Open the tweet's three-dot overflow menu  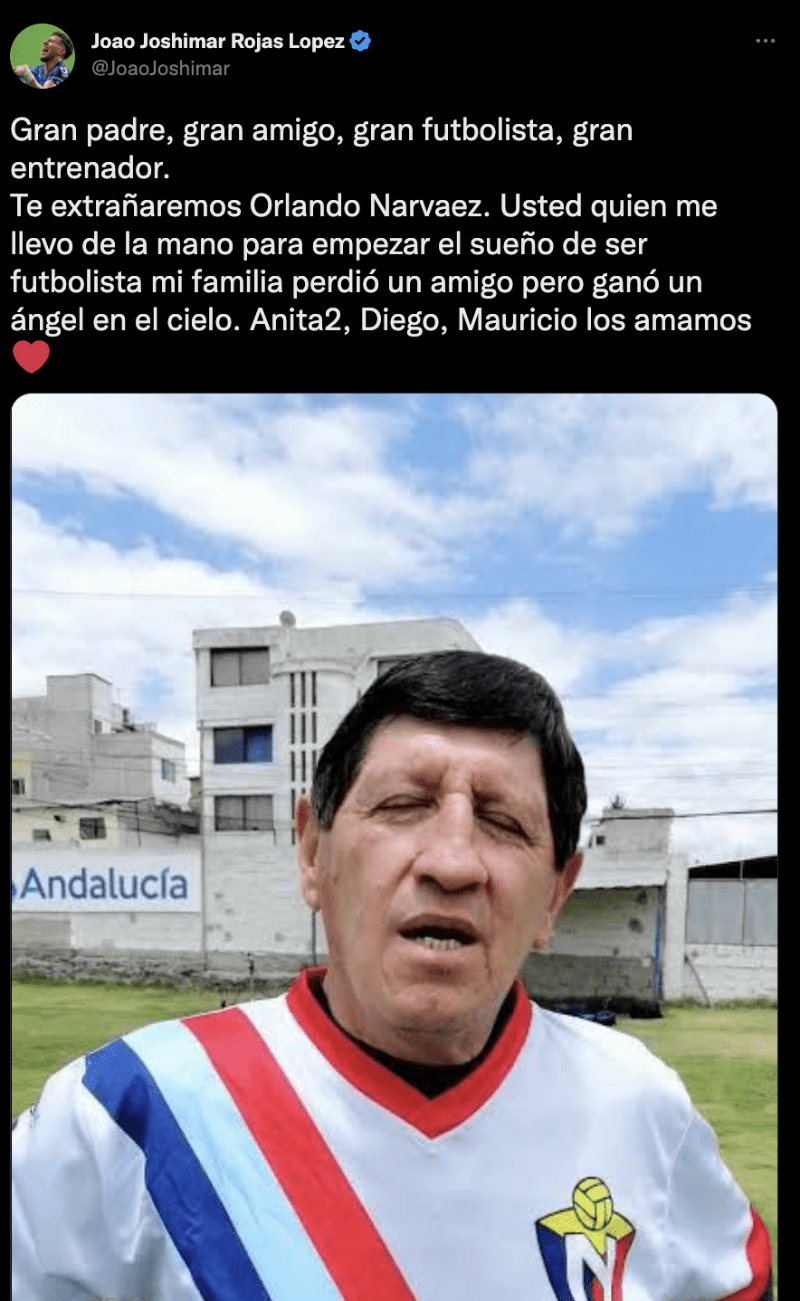(765, 41)
